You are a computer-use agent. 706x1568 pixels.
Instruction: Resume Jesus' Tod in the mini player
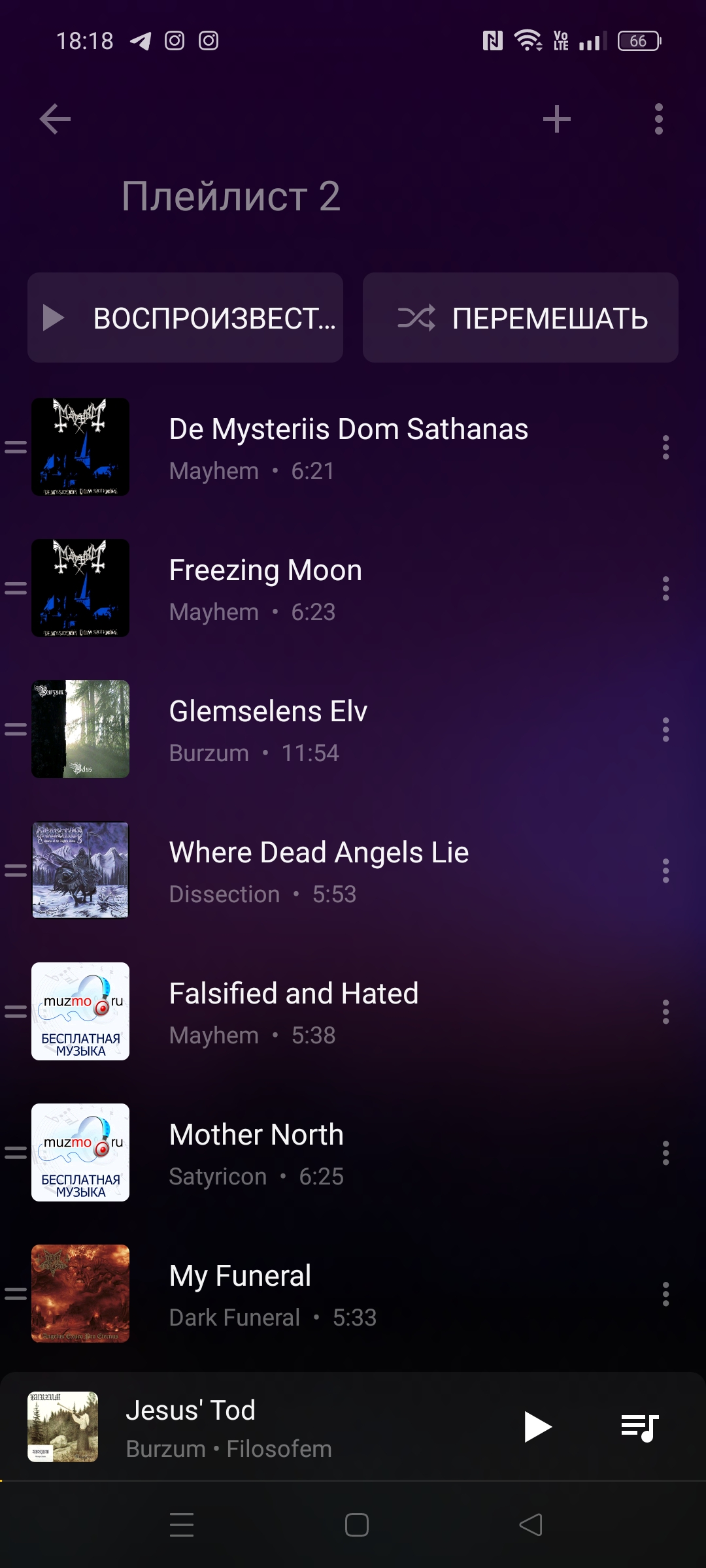coord(537,1427)
